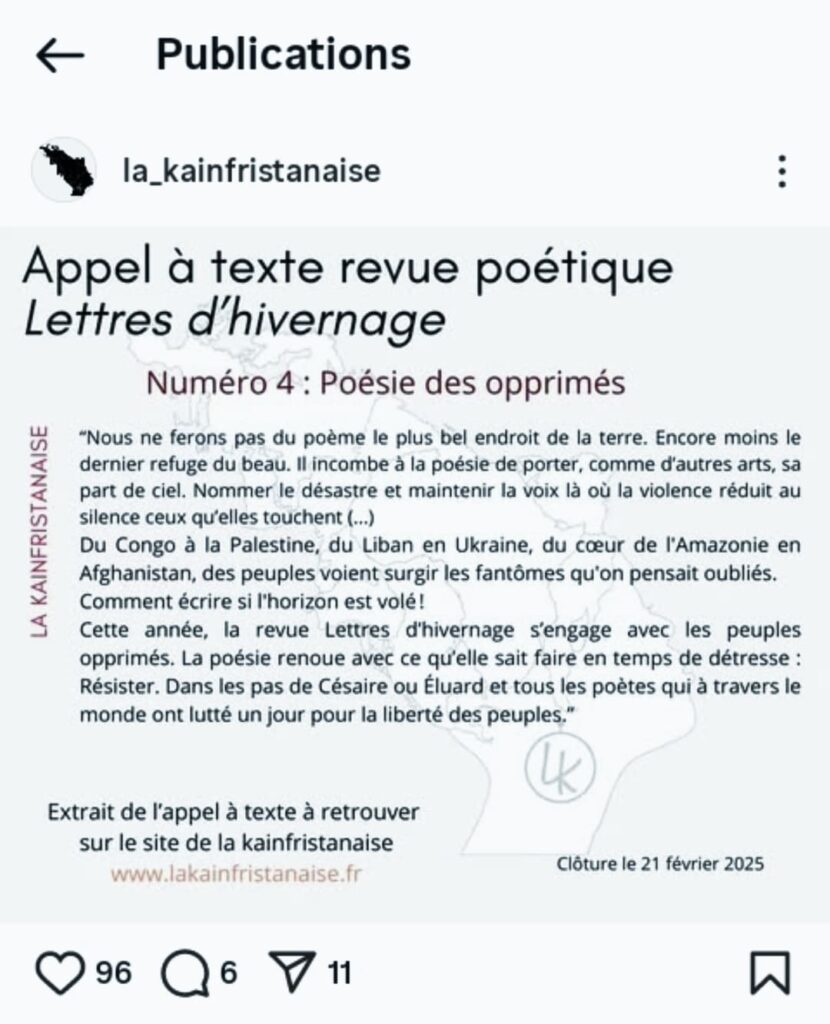Open comments on this post

pyautogui.click(x=184, y=972)
